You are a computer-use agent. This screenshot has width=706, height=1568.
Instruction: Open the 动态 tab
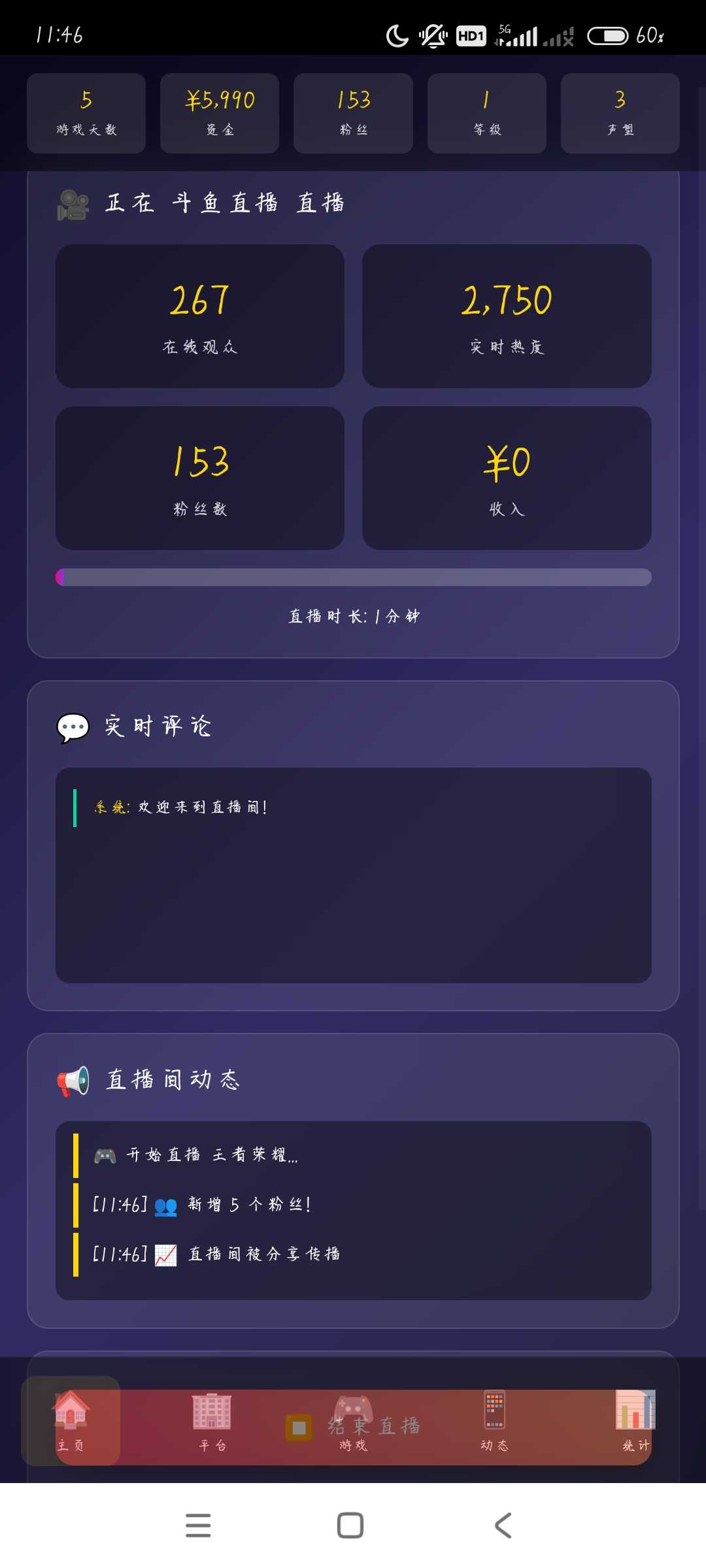tap(495, 1421)
